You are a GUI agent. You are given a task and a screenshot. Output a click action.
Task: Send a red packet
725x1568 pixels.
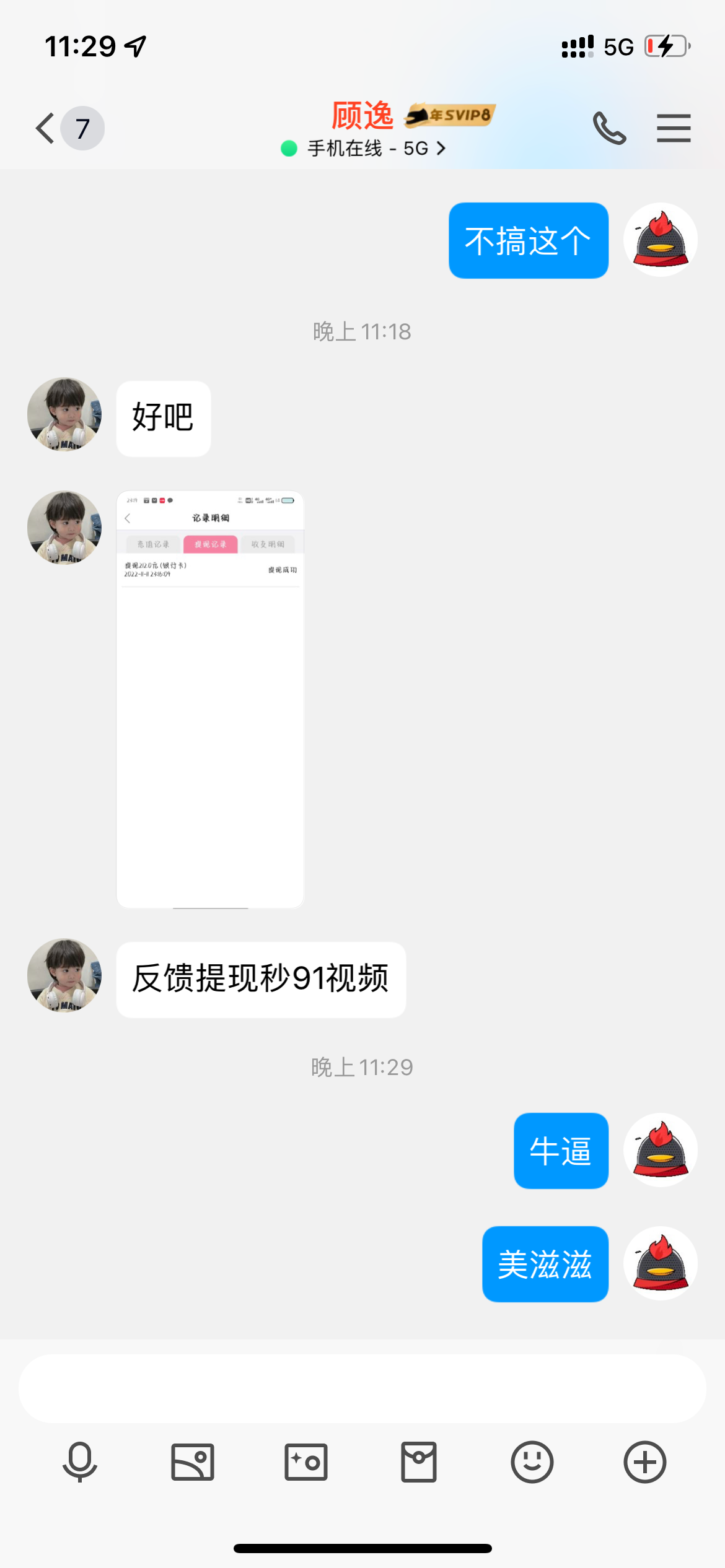419,1462
